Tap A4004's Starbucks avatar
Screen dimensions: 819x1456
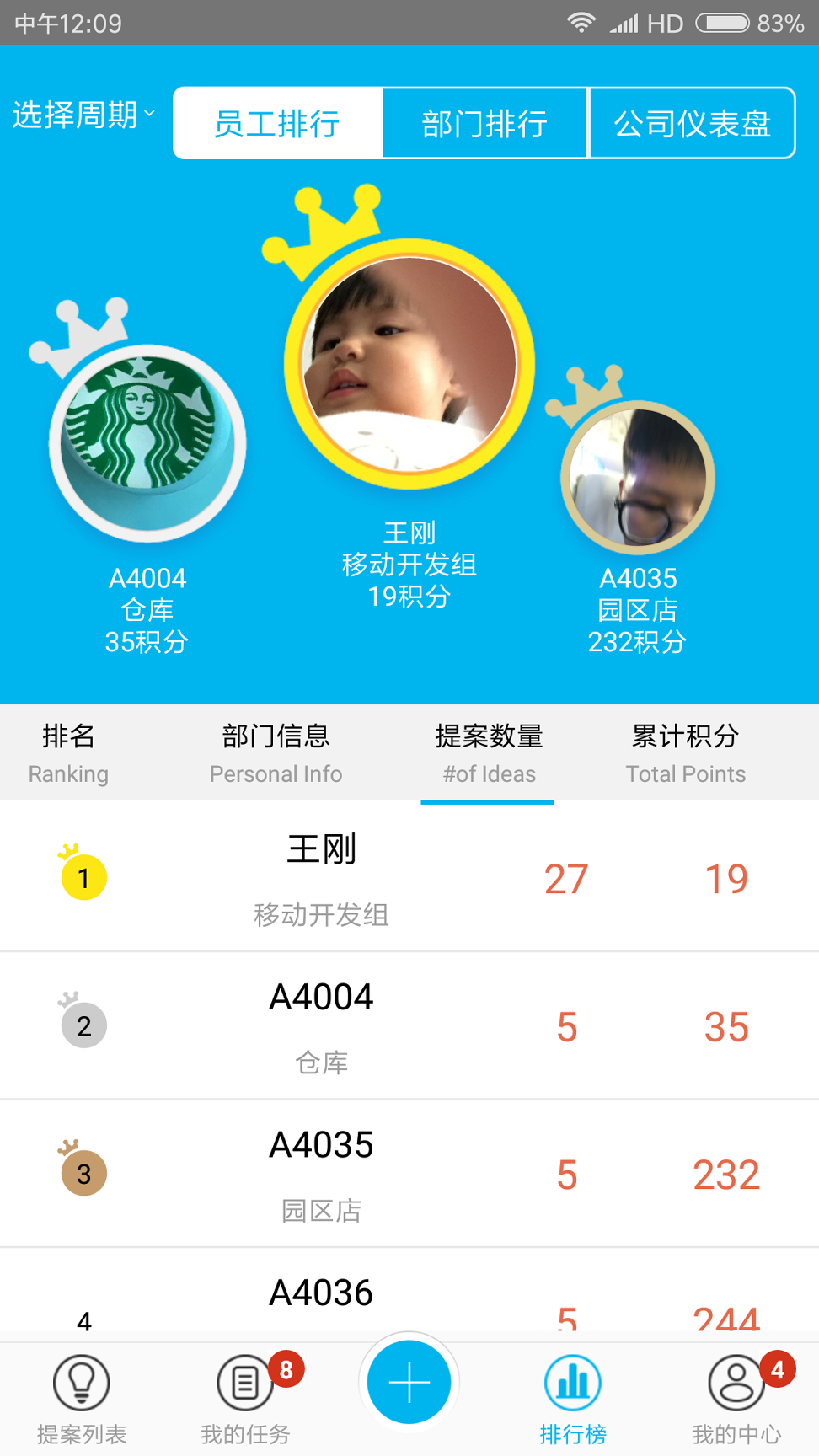pyautogui.click(x=147, y=443)
